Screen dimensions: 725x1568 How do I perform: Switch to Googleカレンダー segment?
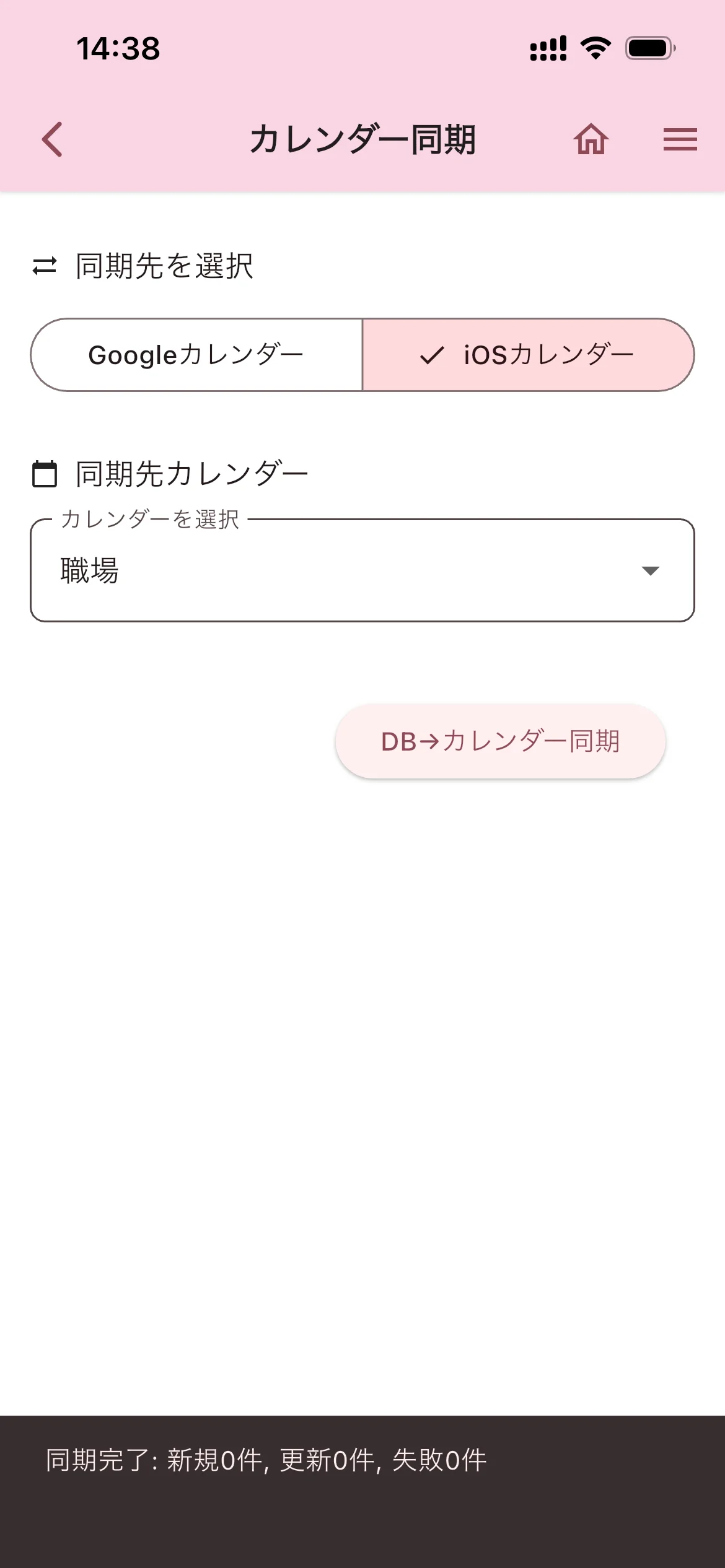pyautogui.click(x=196, y=355)
